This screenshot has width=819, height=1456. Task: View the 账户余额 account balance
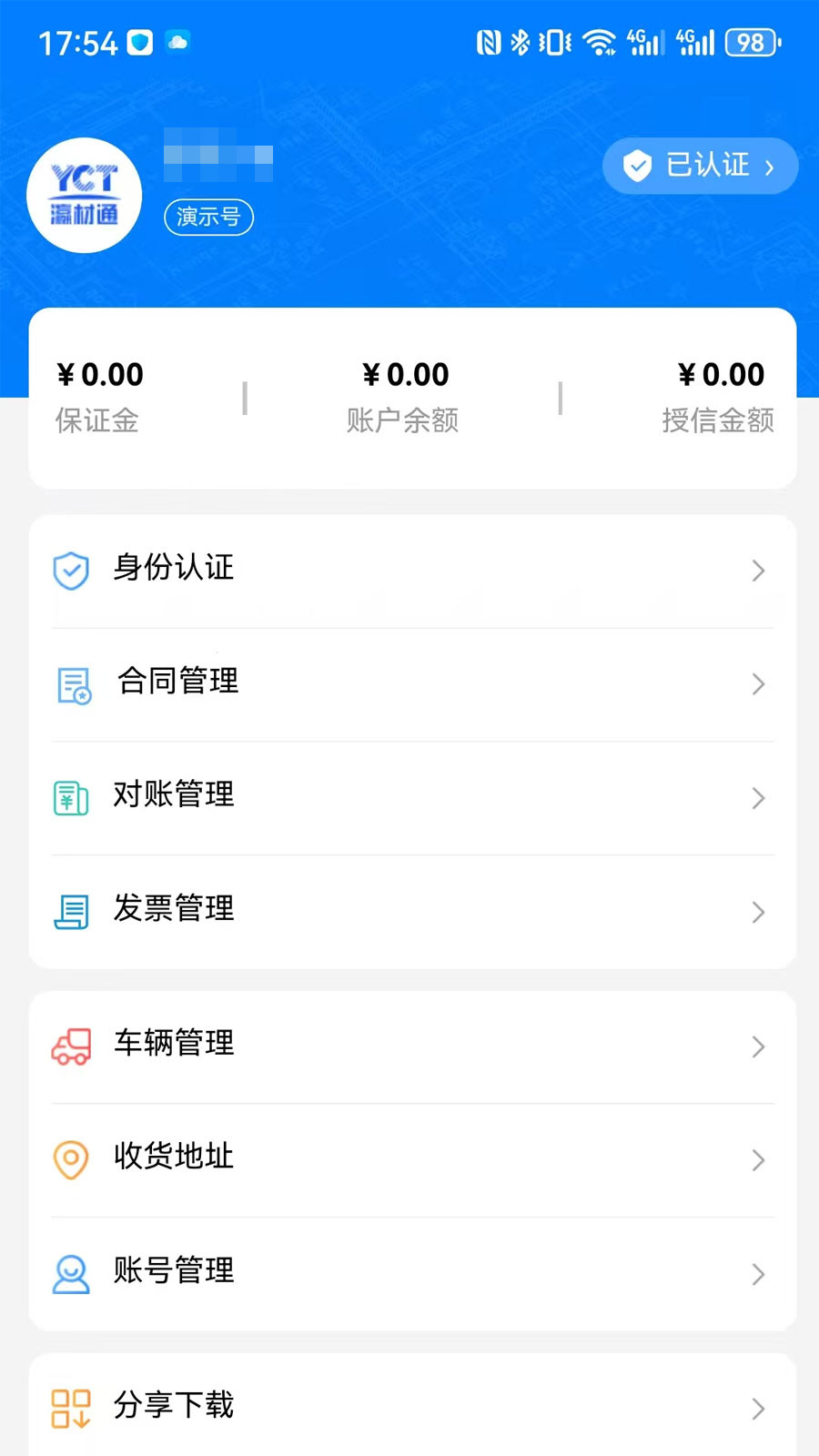pyautogui.click(x=403, y=397)
